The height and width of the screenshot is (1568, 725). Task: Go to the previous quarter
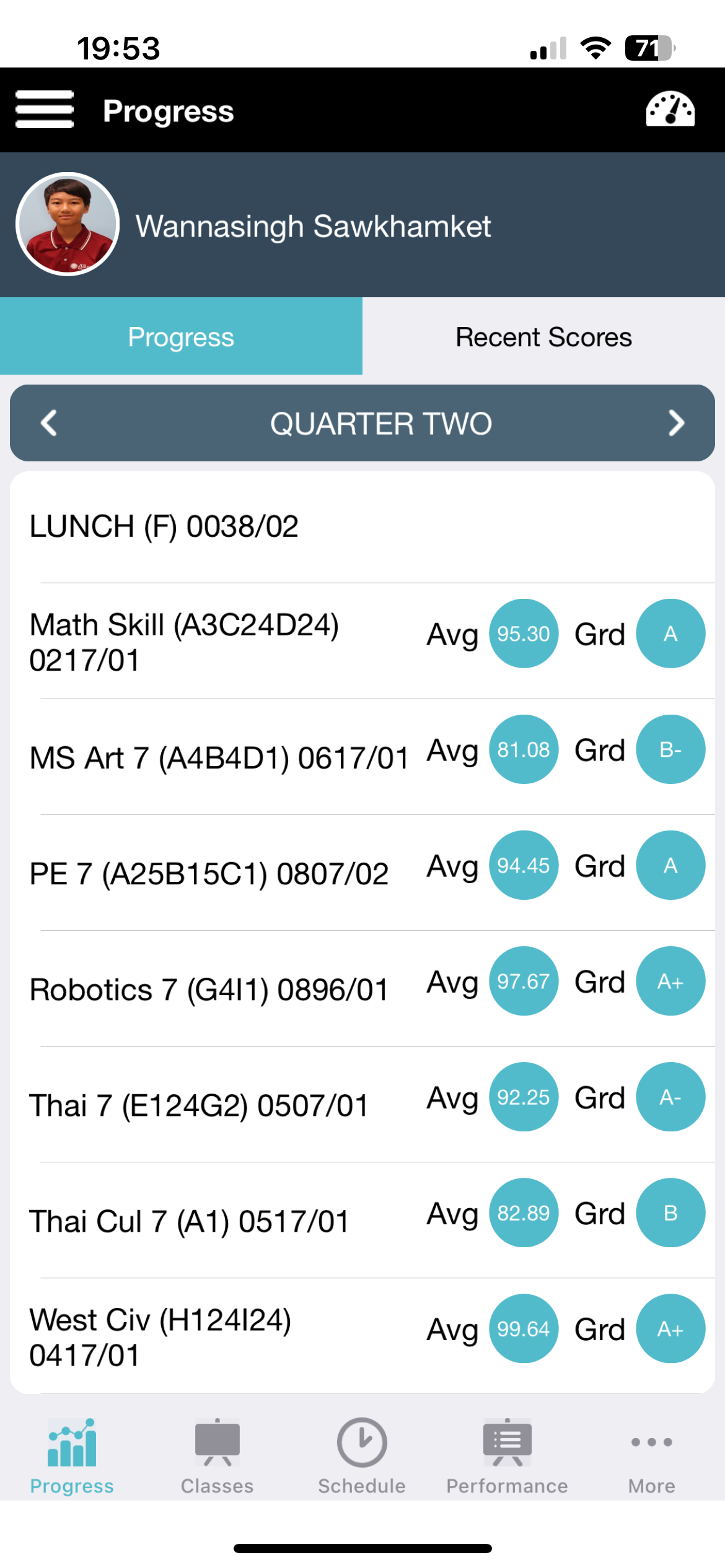pyautogui.click(x=49, y=424)
